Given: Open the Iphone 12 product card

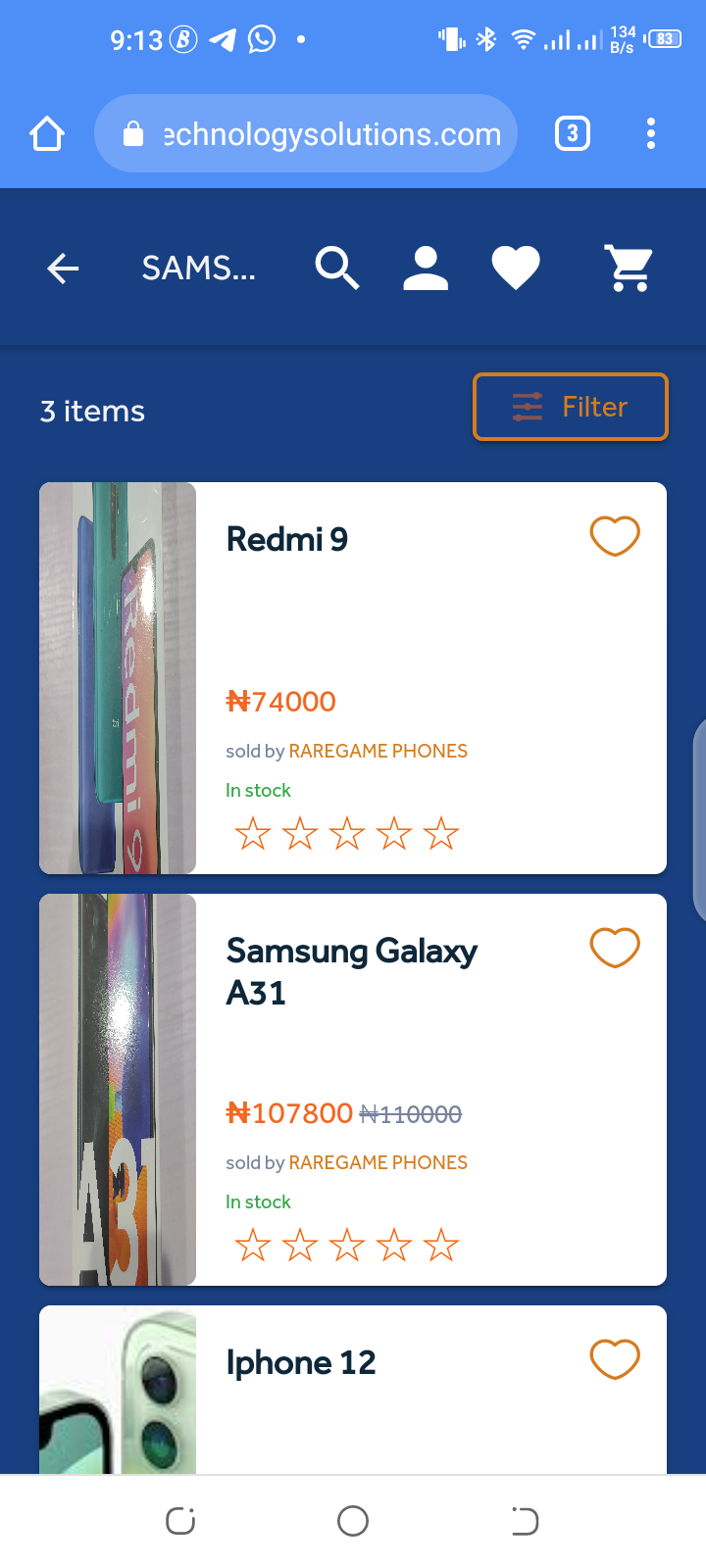Looking at the screenshot, I should point(353,1390).
